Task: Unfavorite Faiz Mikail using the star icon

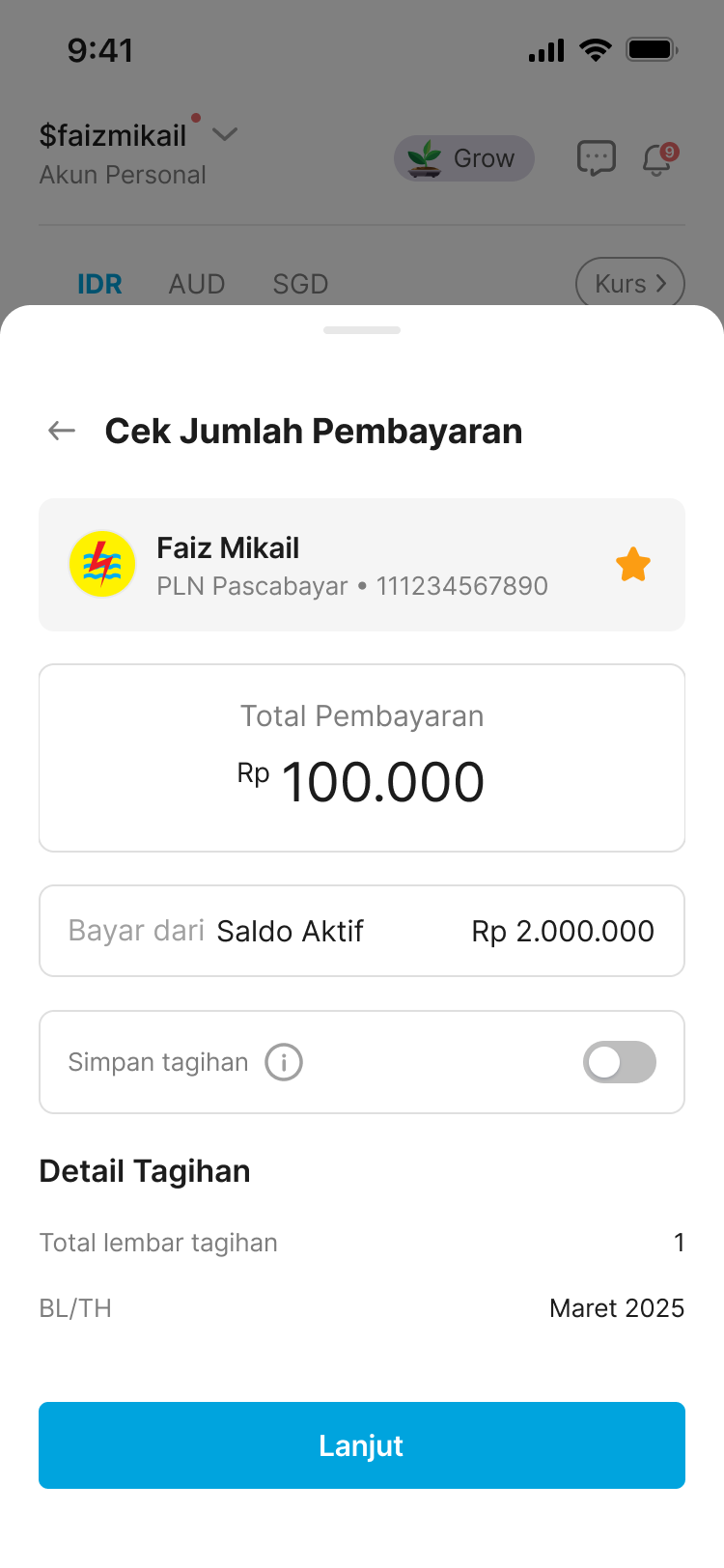Action: [633, 564]
